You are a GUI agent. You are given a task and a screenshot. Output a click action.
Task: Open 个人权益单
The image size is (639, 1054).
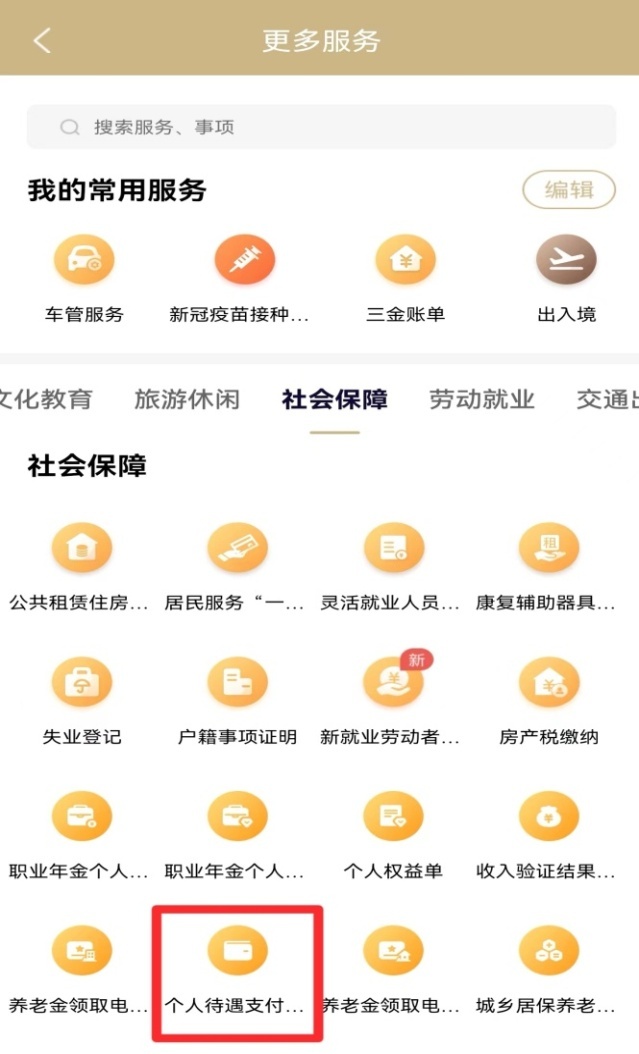[x=392, y=820]
